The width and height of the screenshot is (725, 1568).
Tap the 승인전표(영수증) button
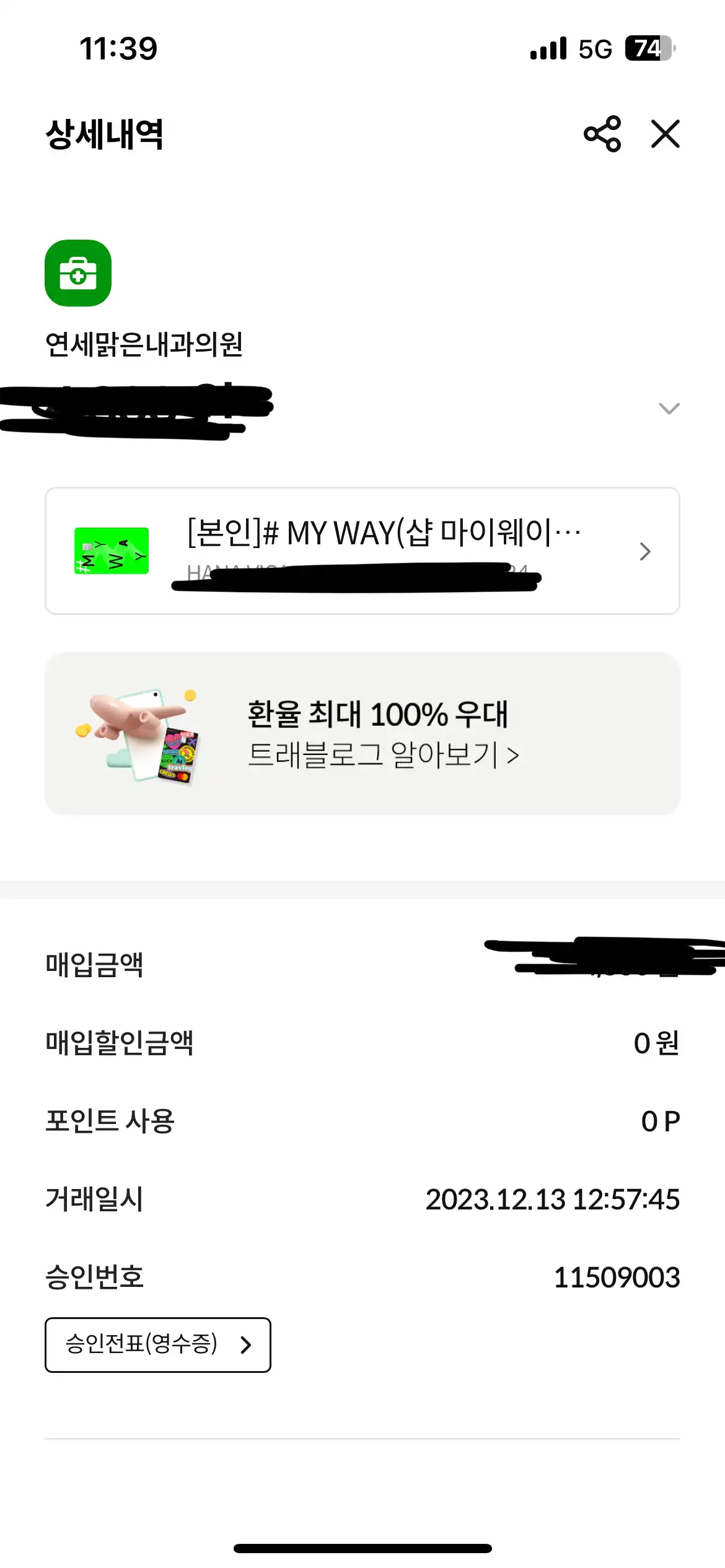[x=157, y=1344]
